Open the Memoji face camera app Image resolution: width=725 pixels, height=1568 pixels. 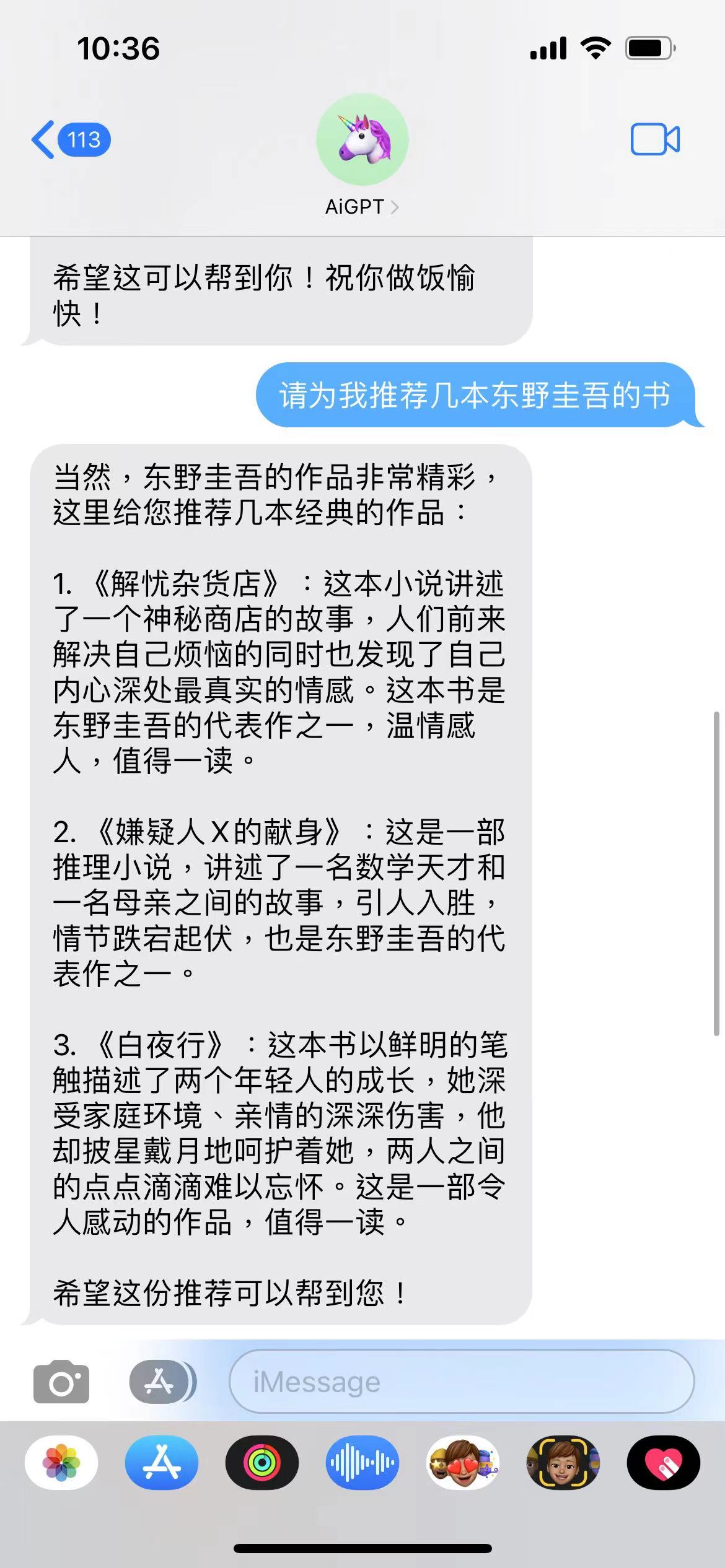[563, 1462]
